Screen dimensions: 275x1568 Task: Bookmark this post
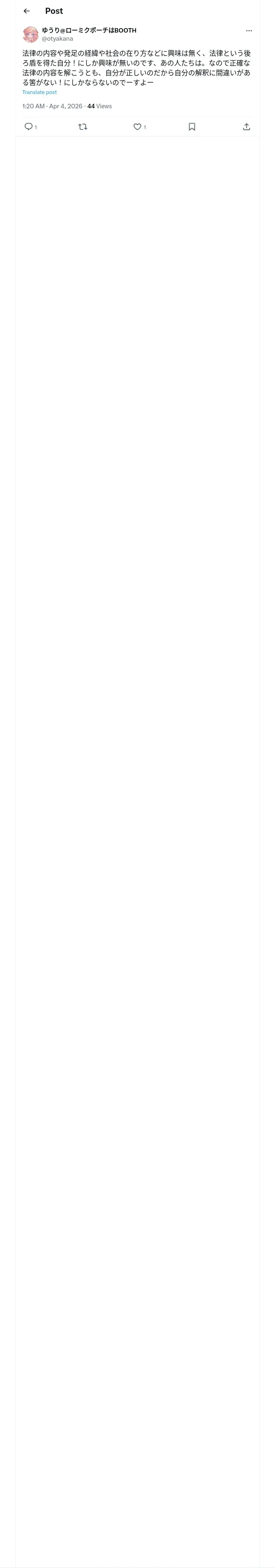[192, 127]
